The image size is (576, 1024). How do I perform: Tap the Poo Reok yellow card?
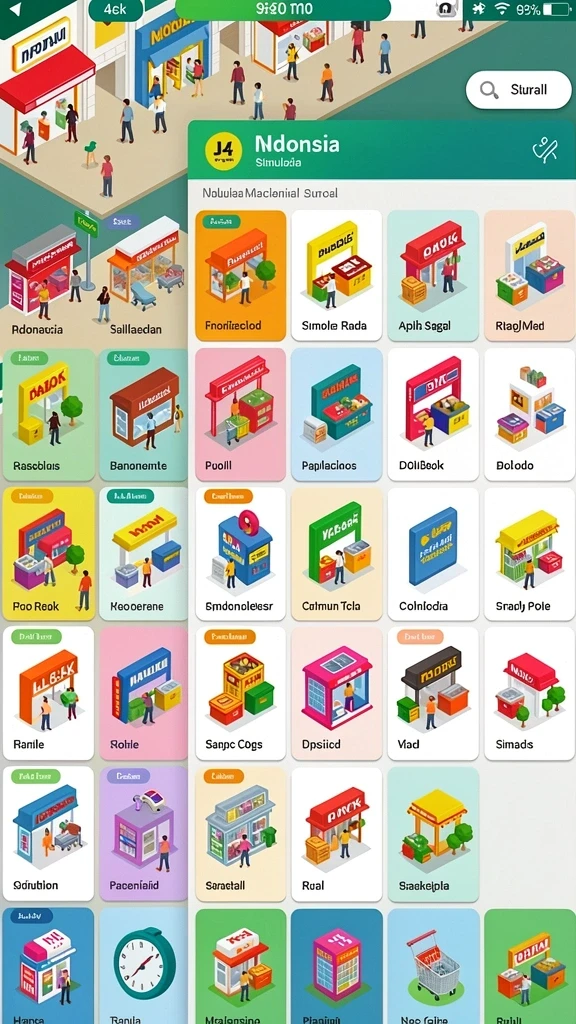(x=49, y=554)
